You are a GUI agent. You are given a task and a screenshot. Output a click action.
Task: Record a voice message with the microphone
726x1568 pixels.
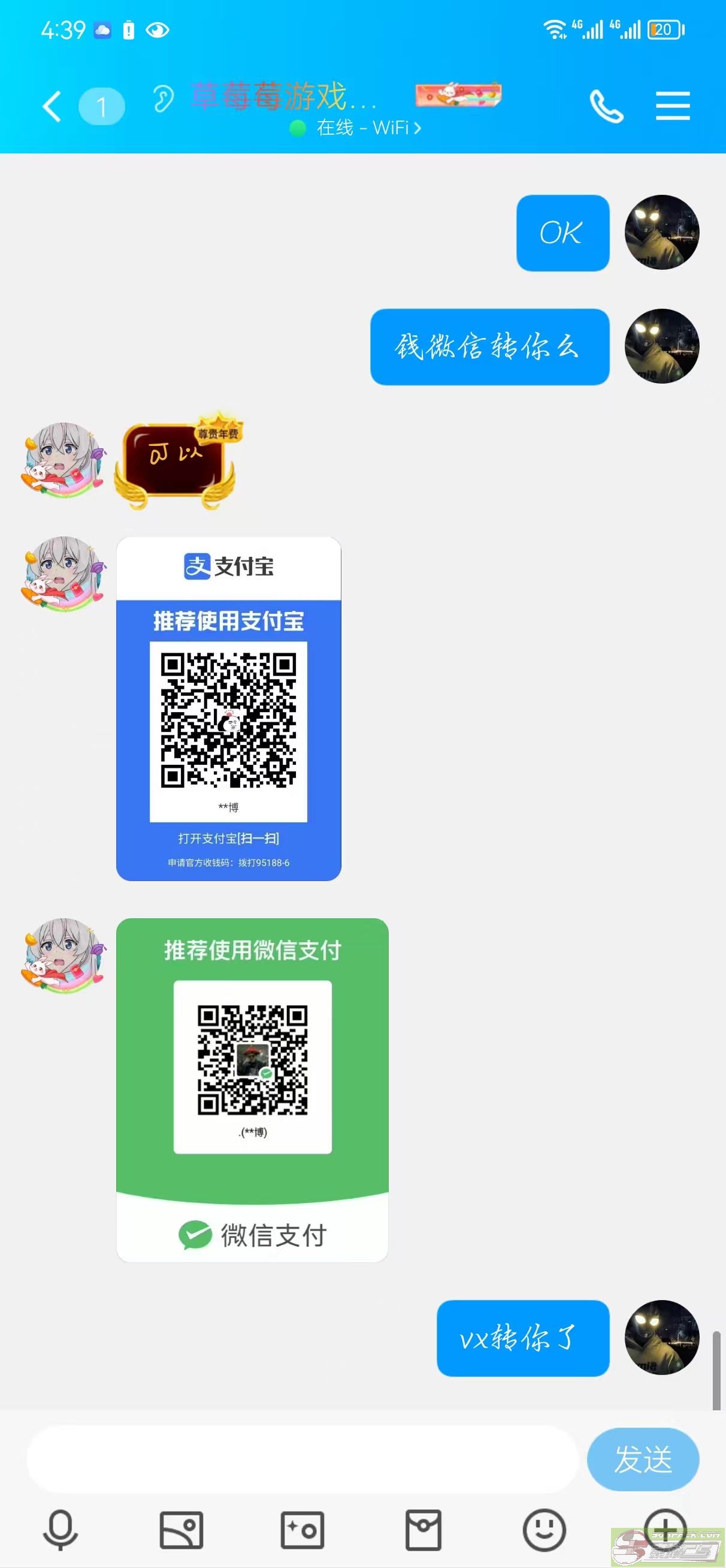tap(60, 1530)
